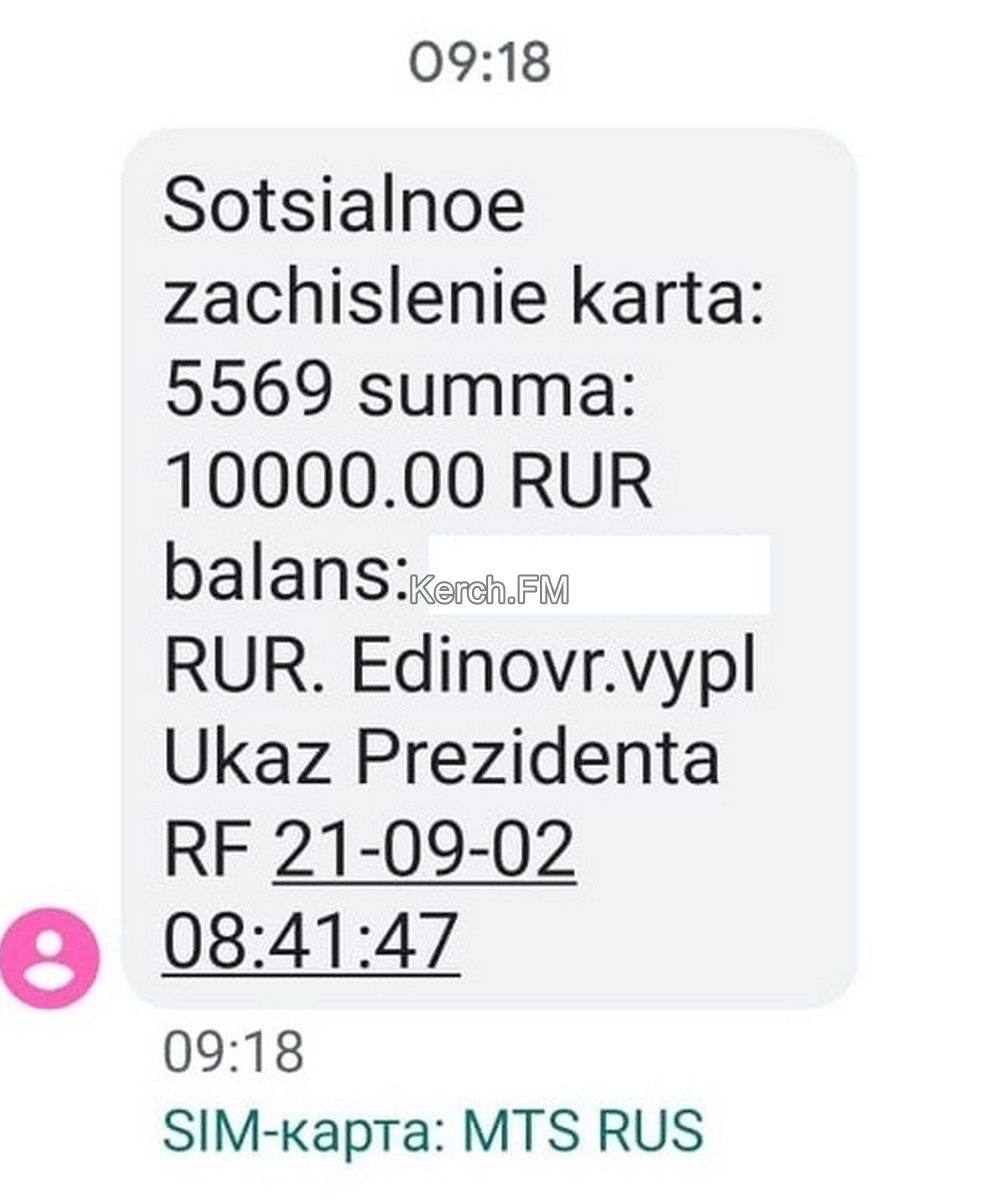981x1200 pixels.
Task: Open the sender's pink contact avatar
Action: [49, 957]
